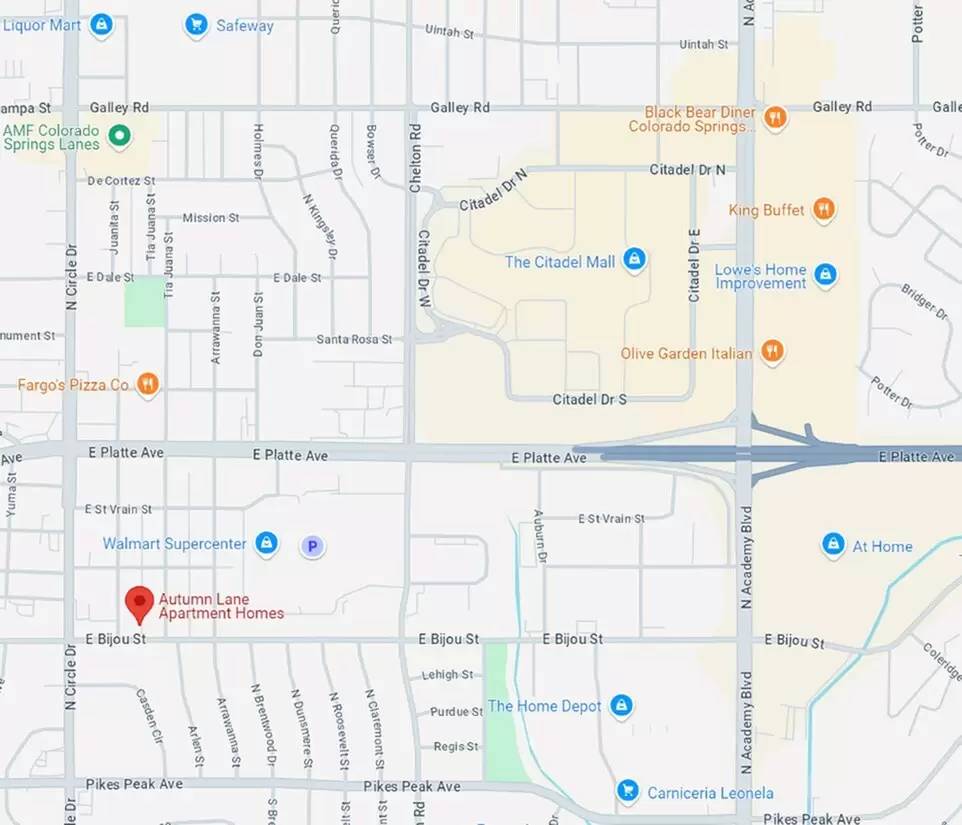This screenshot has height=825, width=962.
Task: Tap the Liquor Mart marker
Action: point(101,25)
